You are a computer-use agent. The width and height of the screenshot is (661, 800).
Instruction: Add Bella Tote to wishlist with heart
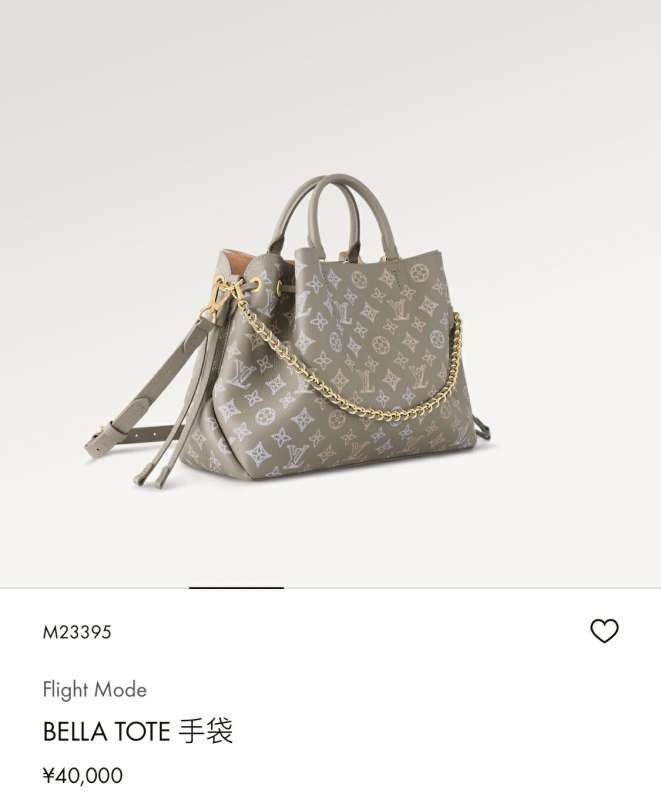pos(604,631)
